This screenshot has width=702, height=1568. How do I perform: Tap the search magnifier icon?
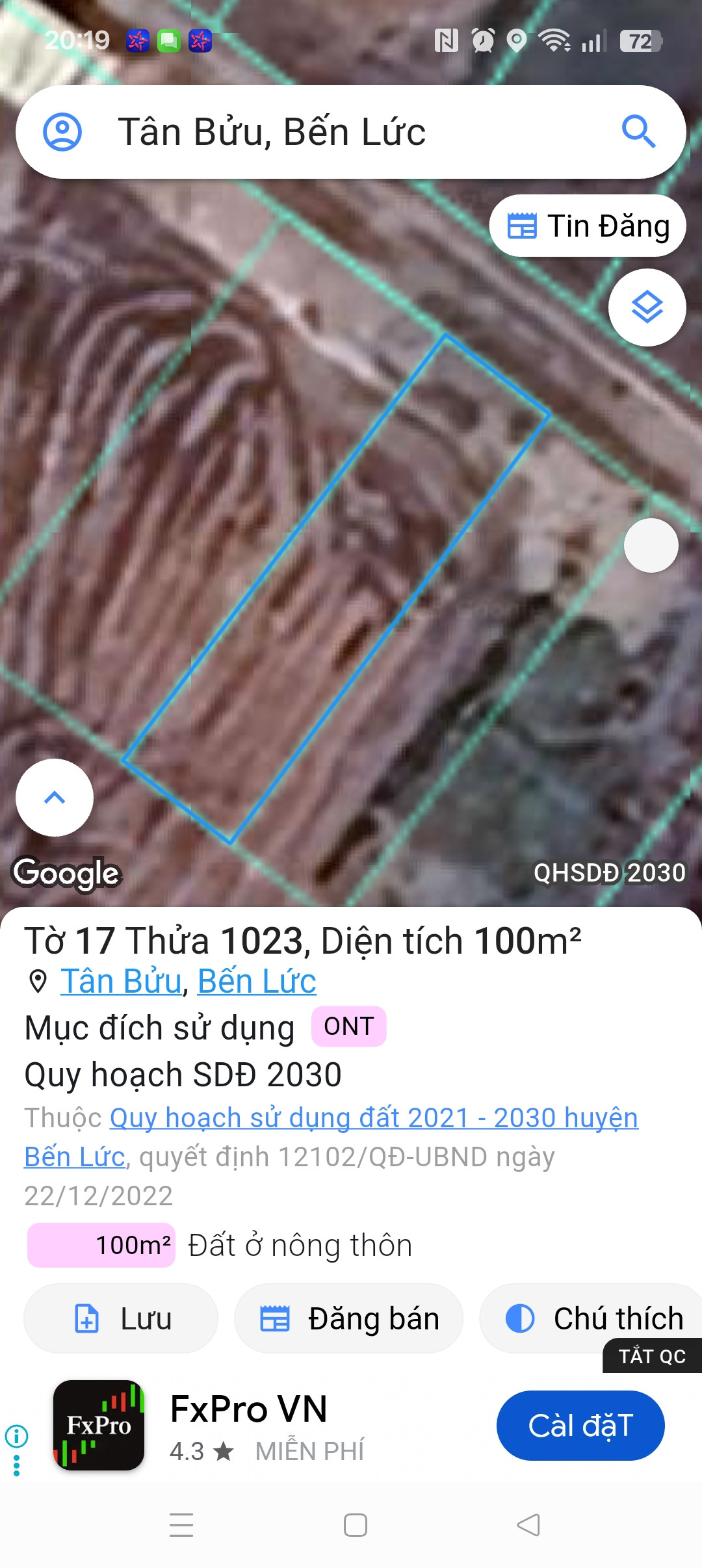(x=638, y=132)
